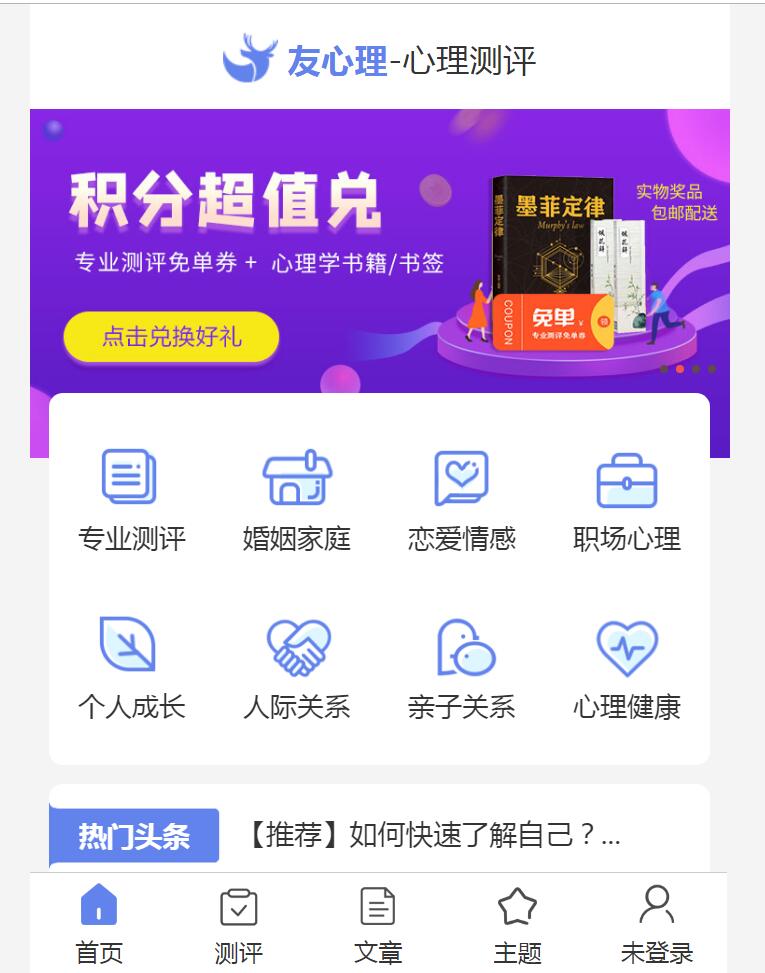The height and width of the screenshot is (973, 765).
Task: Tap the 点击兑换好礼 banner button
Action: [171, 337]
